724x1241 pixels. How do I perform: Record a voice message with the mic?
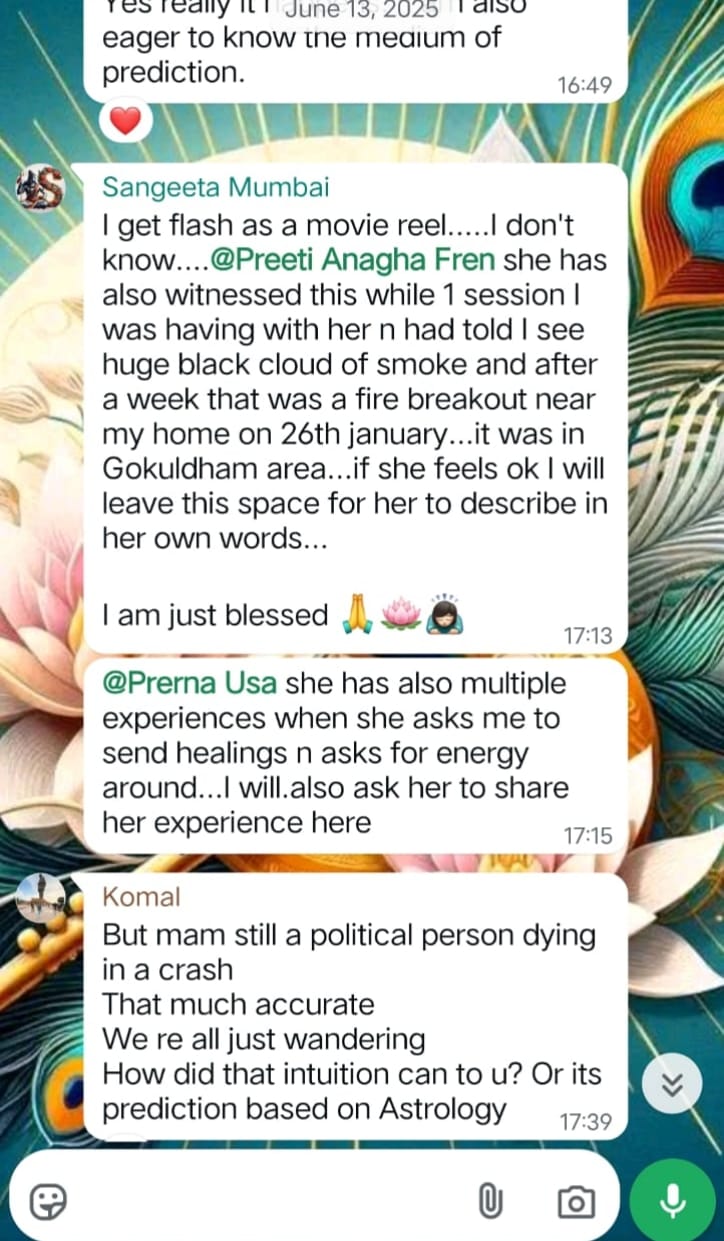coord(672,1199)
